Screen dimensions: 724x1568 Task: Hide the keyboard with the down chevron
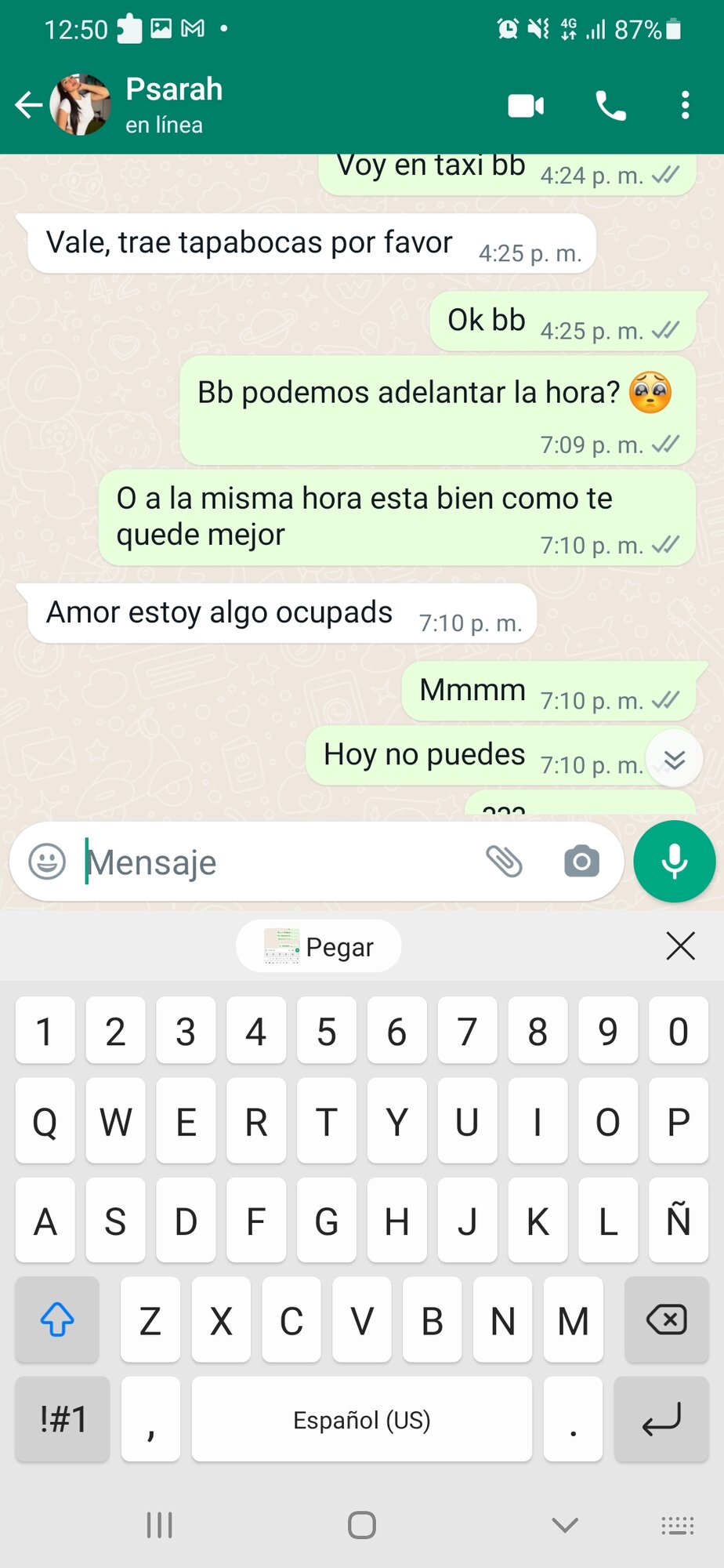[565, 1525]
